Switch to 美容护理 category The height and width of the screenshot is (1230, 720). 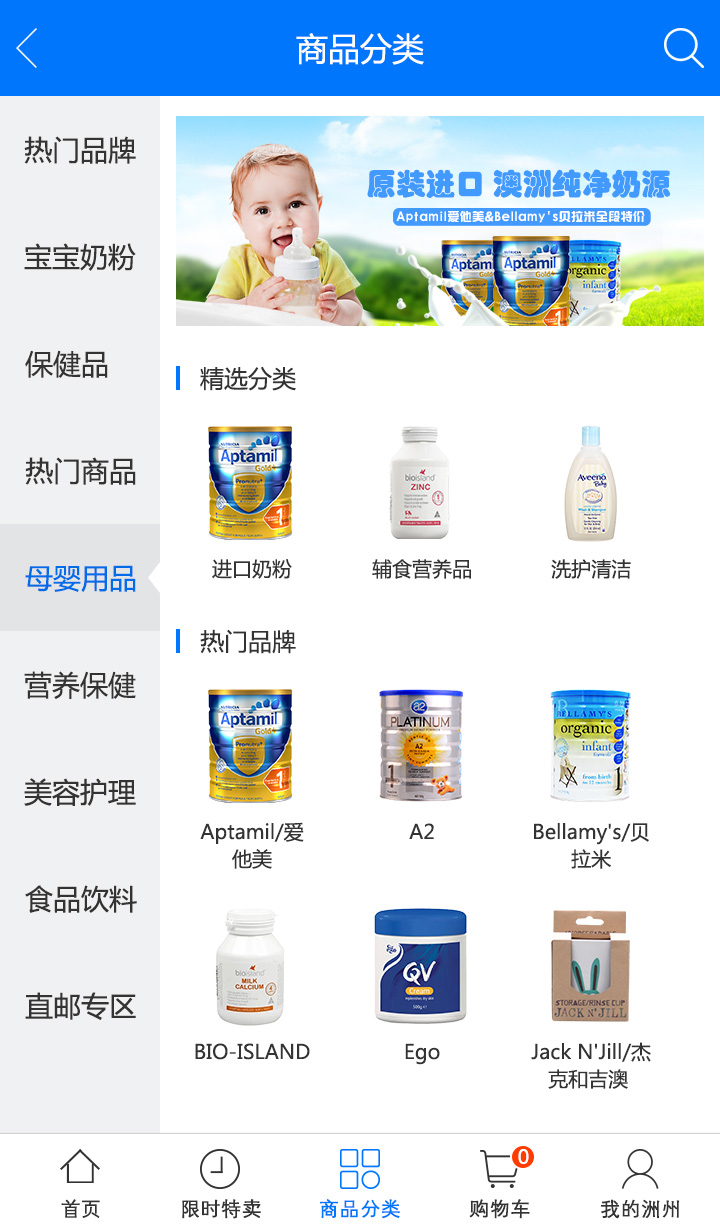[80, 793]
